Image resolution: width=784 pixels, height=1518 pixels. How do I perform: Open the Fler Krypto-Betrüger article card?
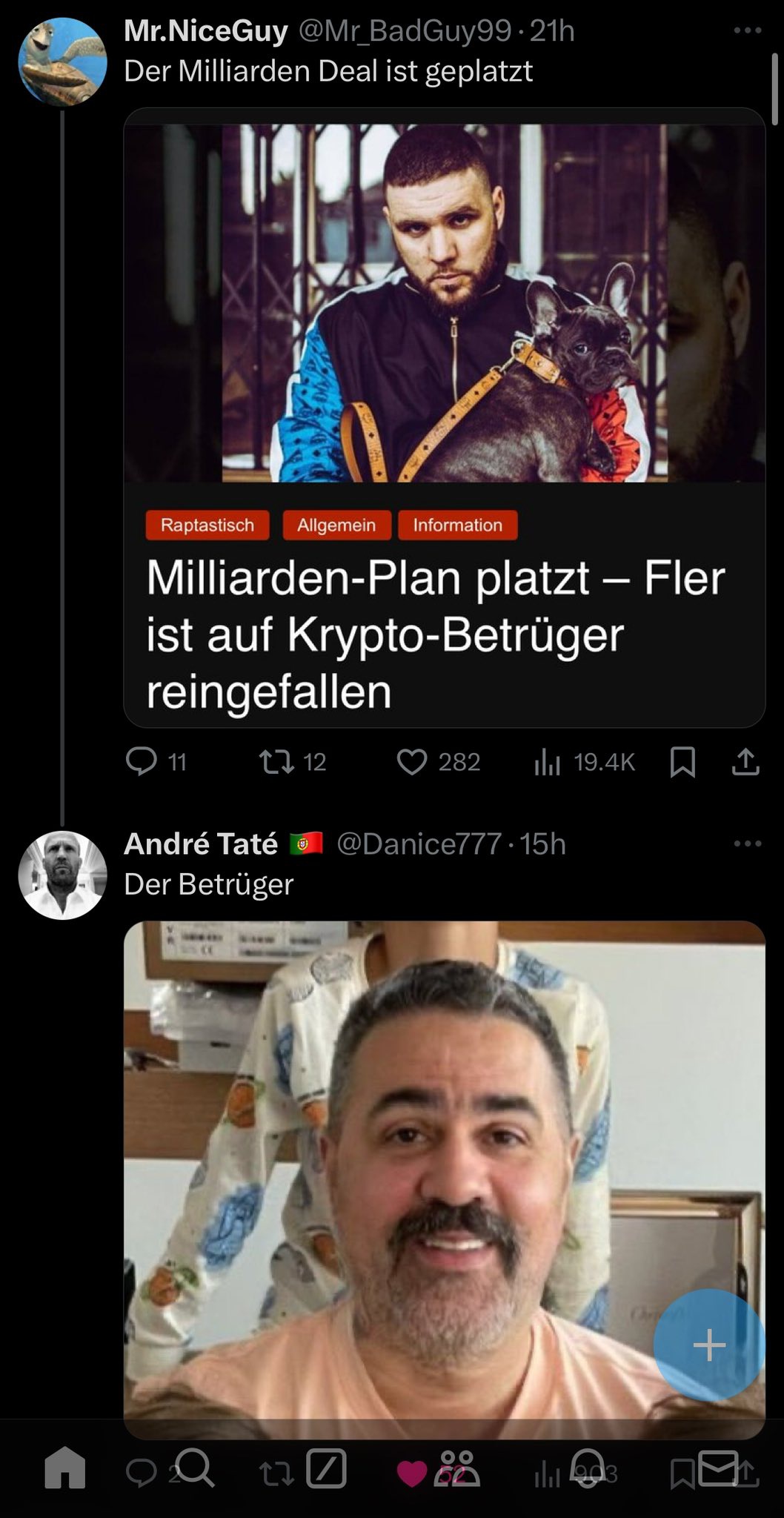click(444, 417)
